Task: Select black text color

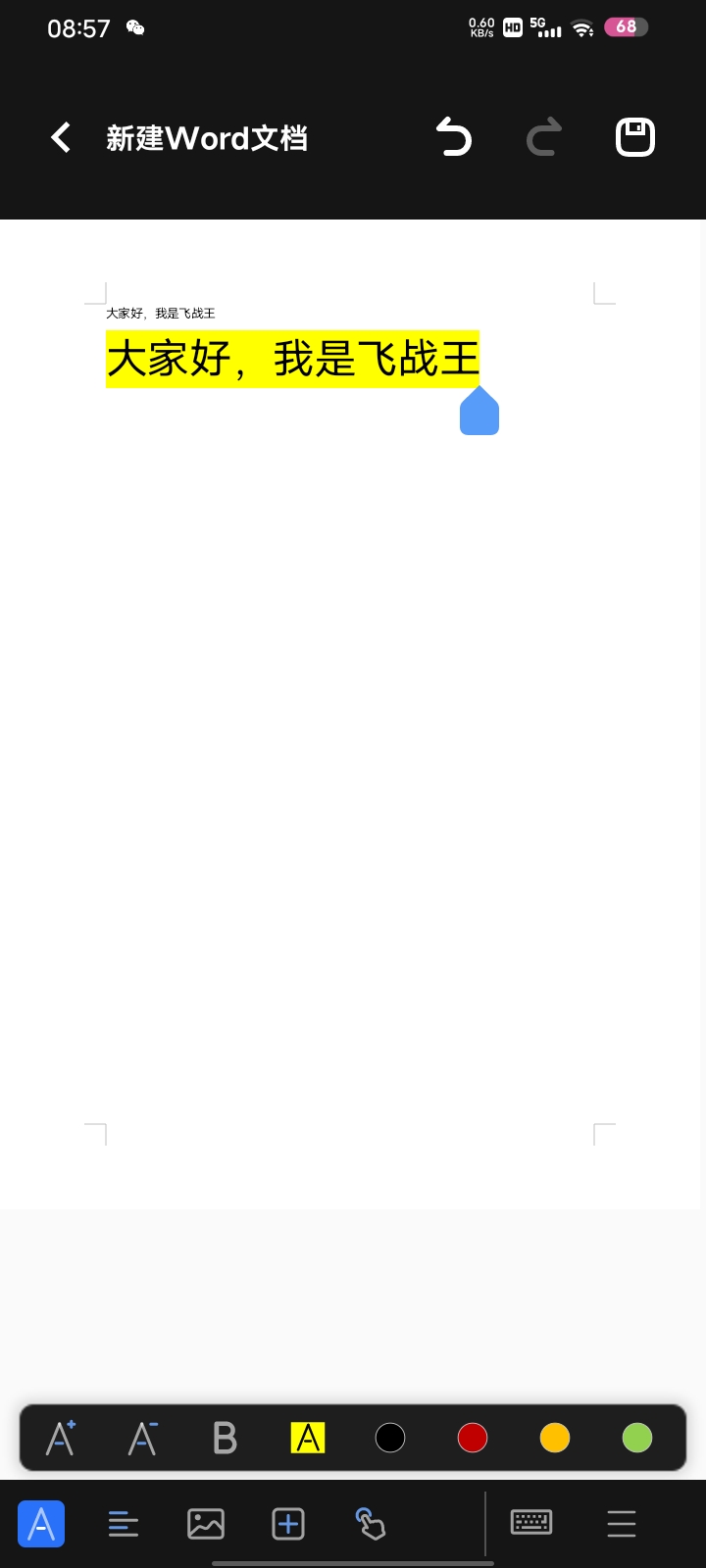Action: (390, 1438)
